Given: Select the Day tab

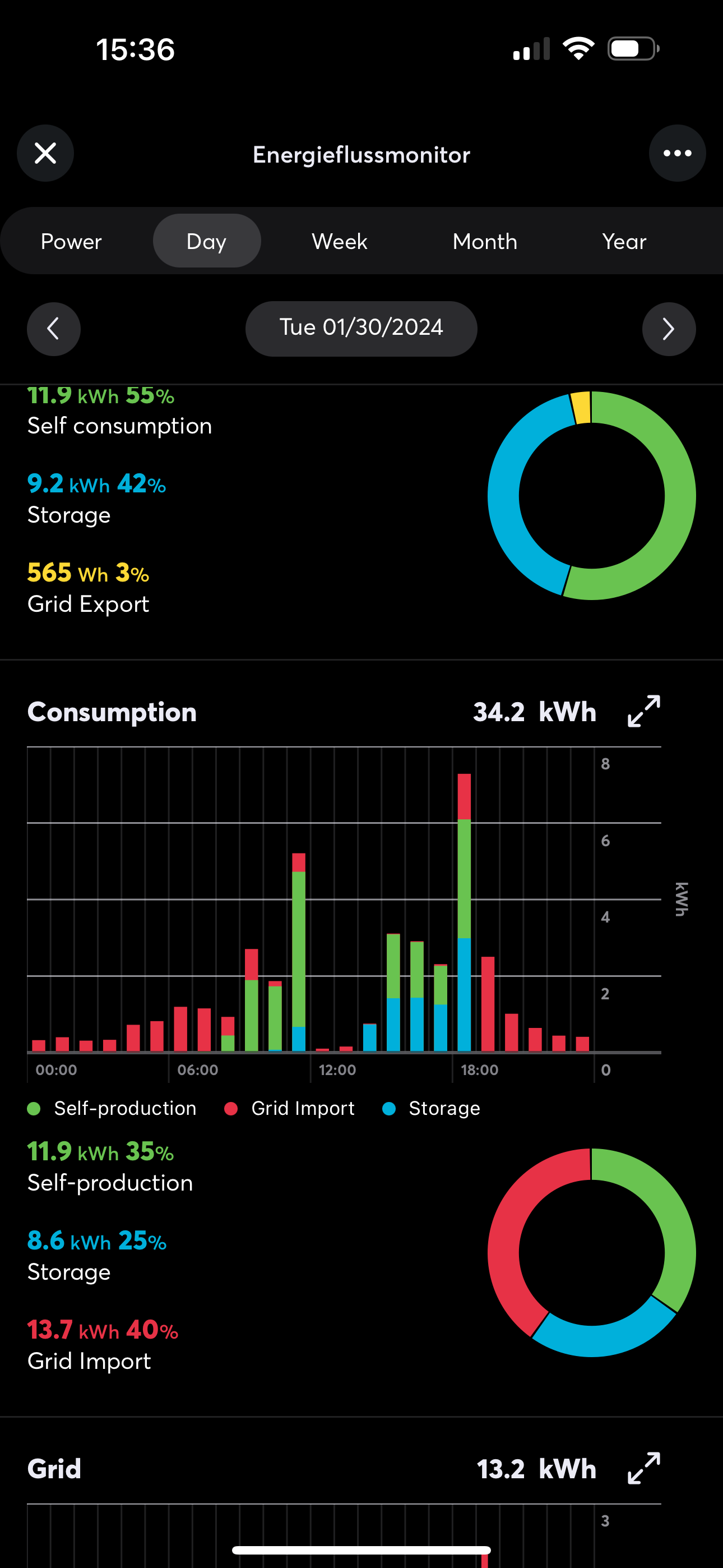Looking at the screenshot, I should pos(206,242).
